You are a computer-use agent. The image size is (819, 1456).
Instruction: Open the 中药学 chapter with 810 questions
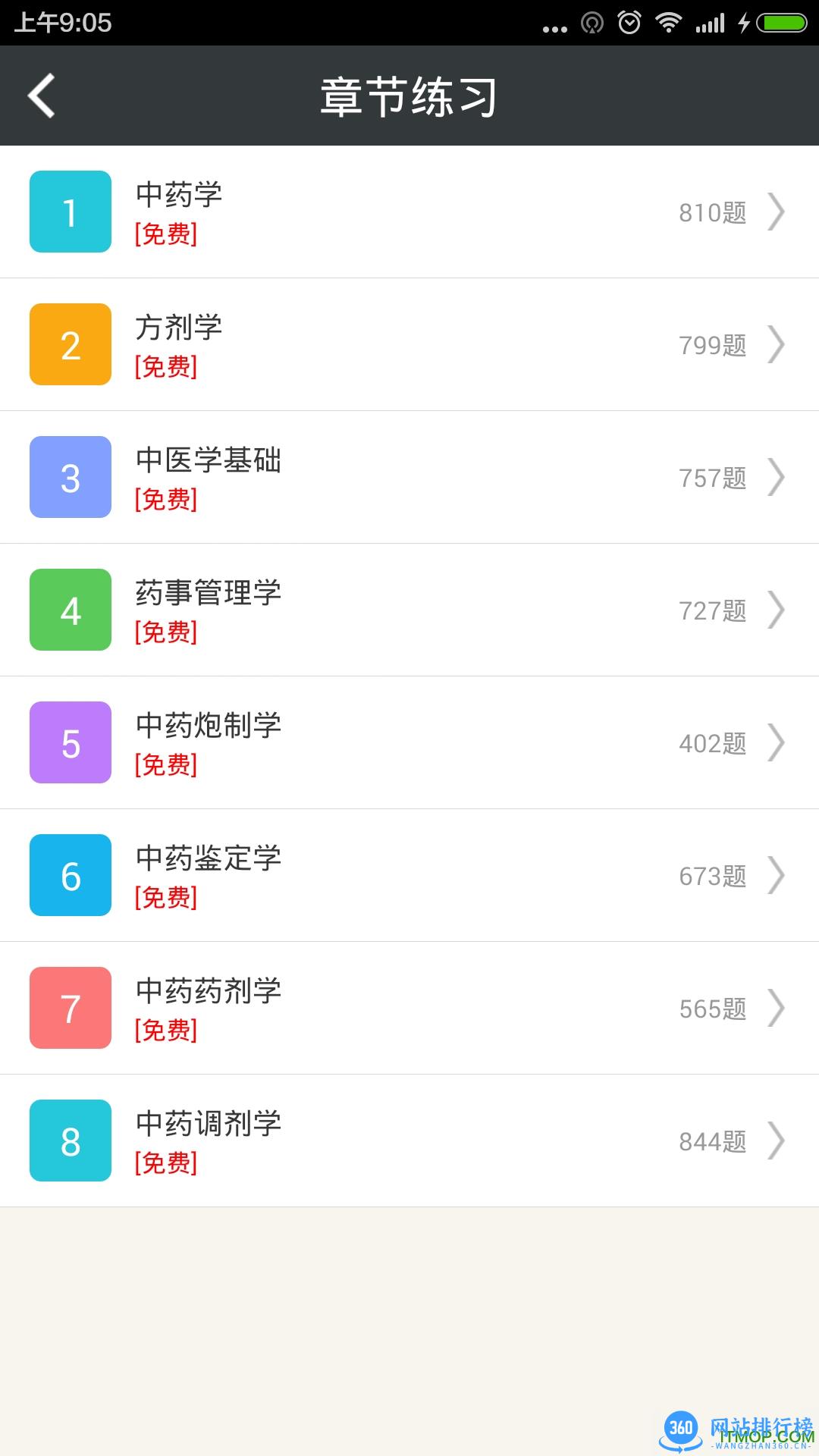pyautogui.click(x=409, y=212)
